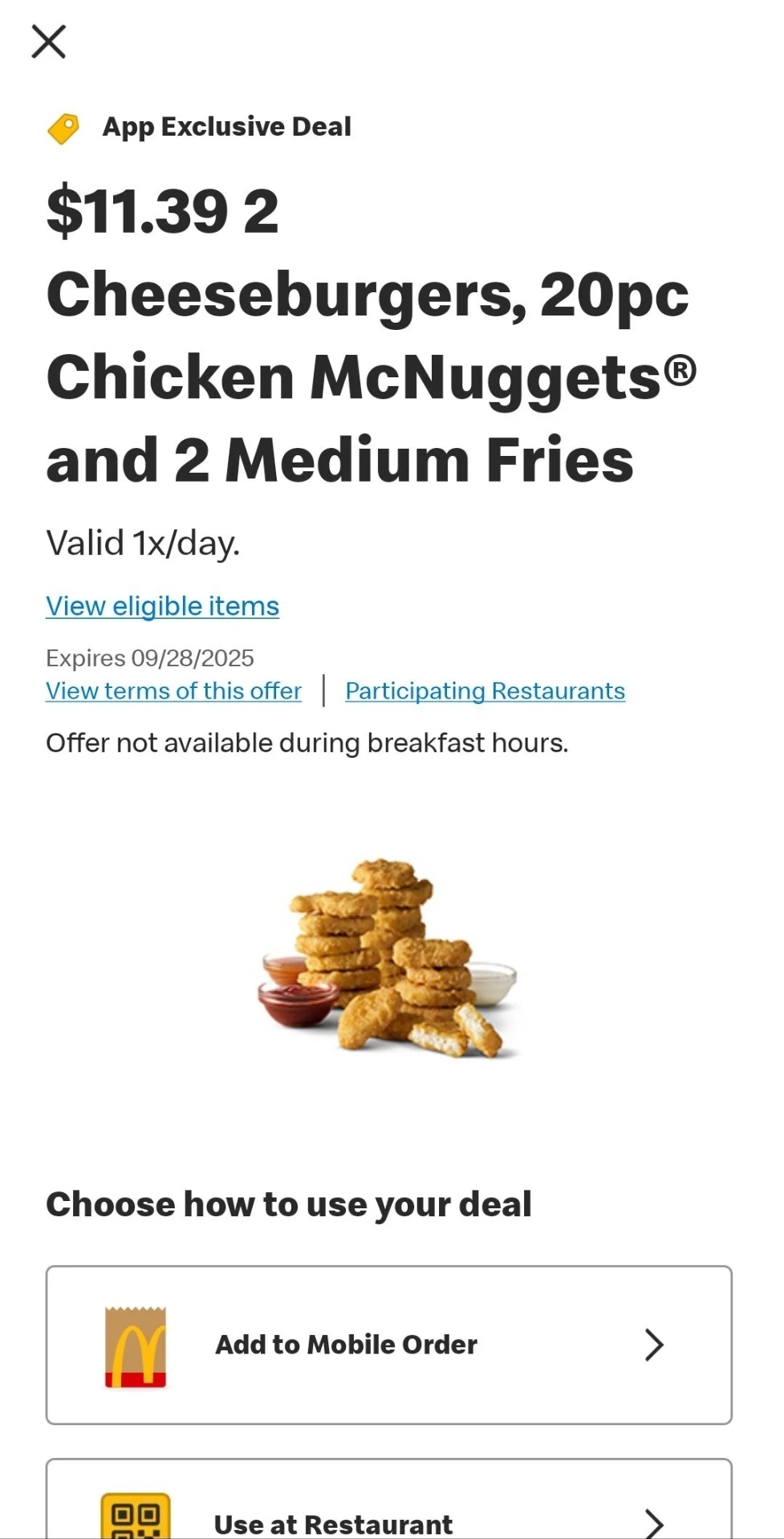
Task: Select Add to Mobile Order
Action: click(389, 1345)
